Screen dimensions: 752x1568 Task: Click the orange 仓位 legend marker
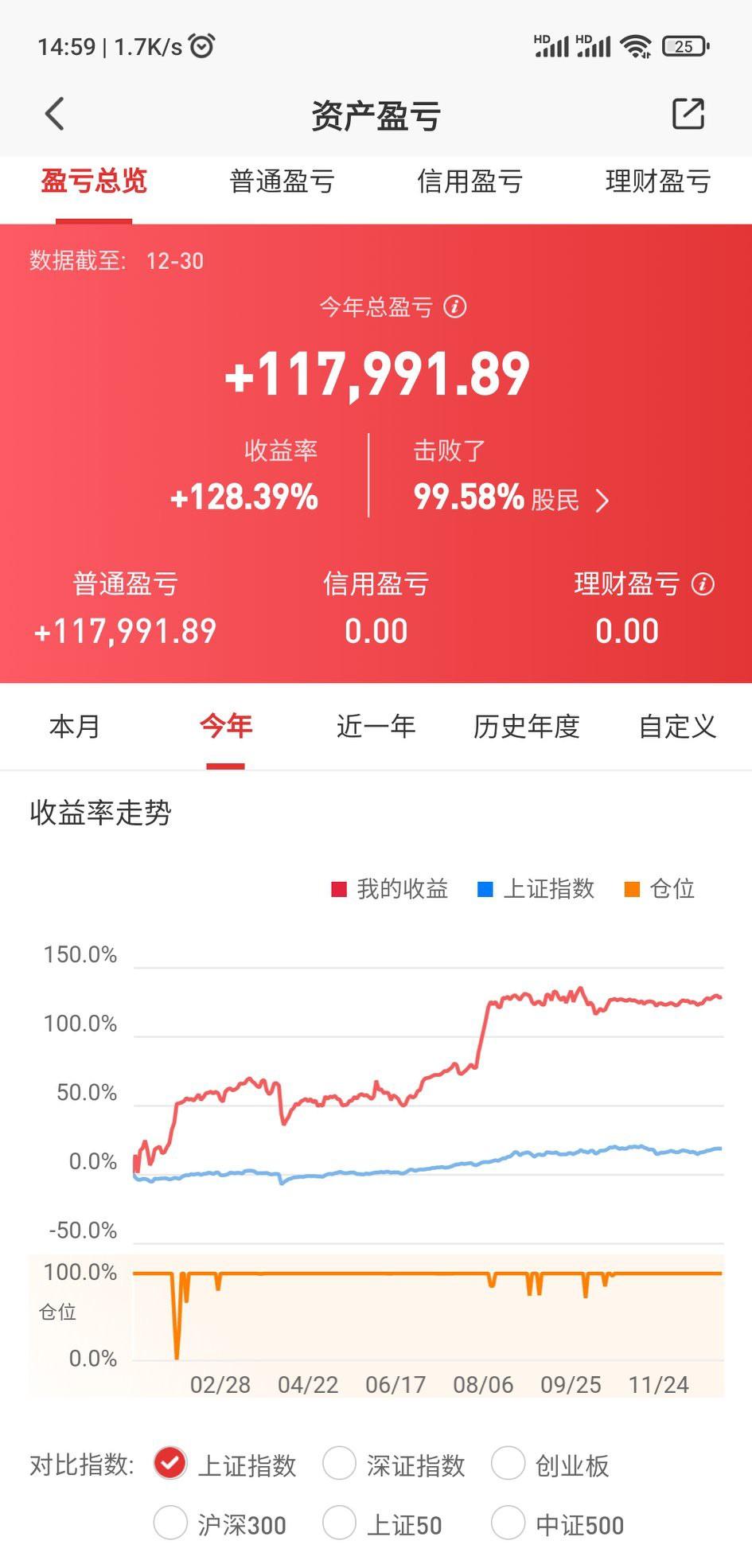click(x=631, y=889)
